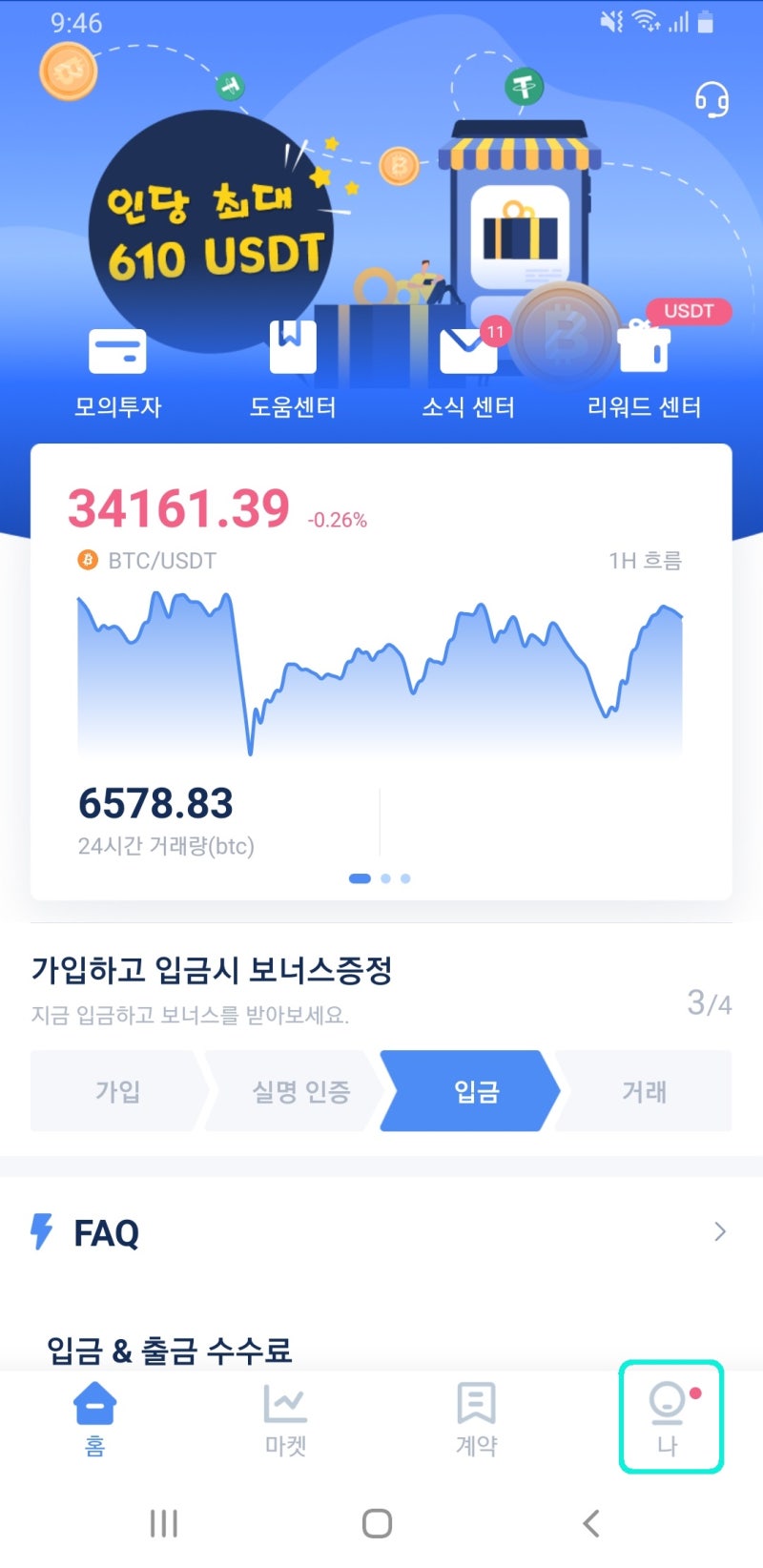Tap the BTC coin icon beside BTC/USDT
The height and width of the screenshot is (1568, 763).
click(89, 560)
